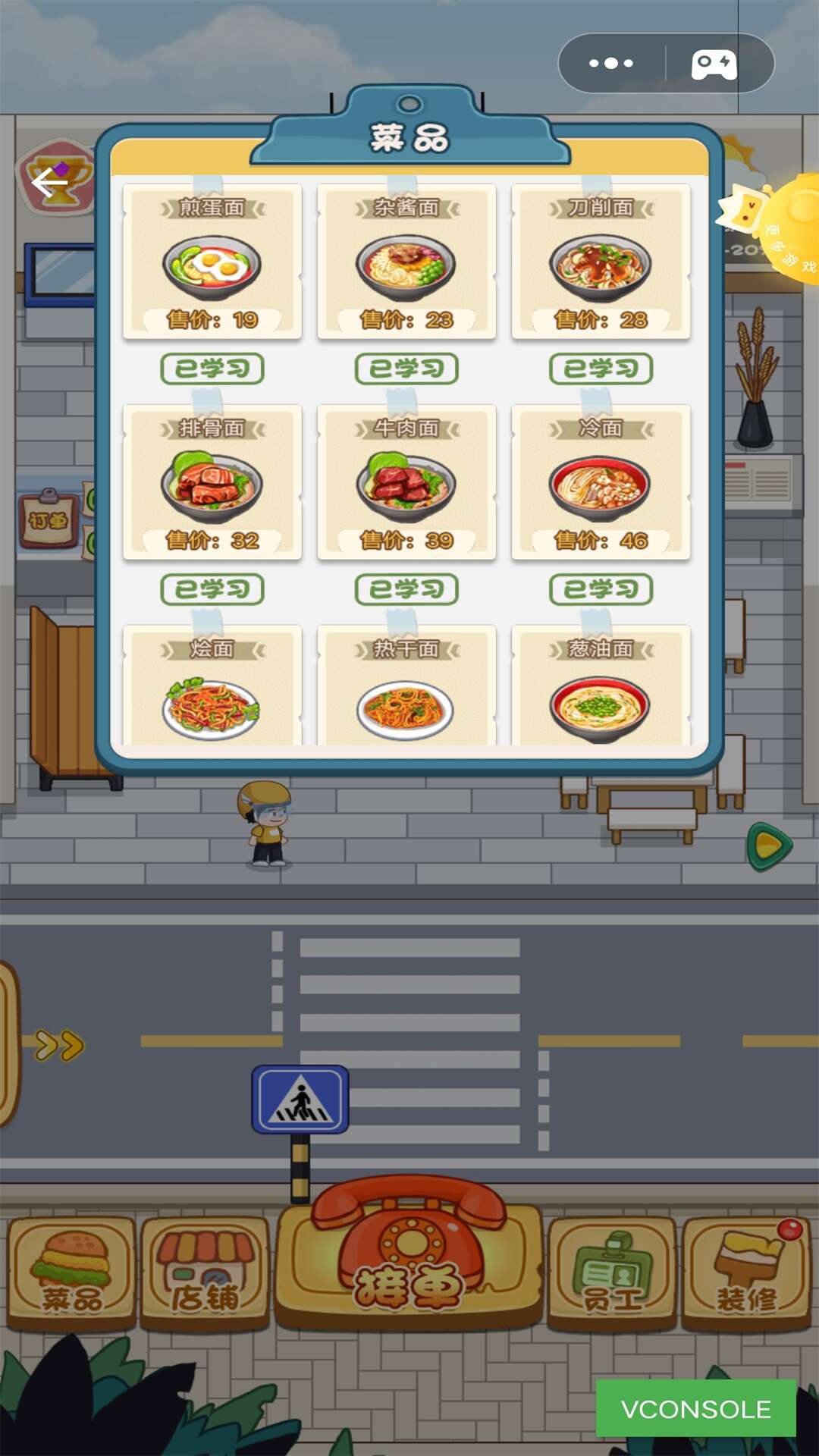Go back with the white arrow
Image resolution: width=819 pixels, height=1456 pixels.
click(50, 182)
